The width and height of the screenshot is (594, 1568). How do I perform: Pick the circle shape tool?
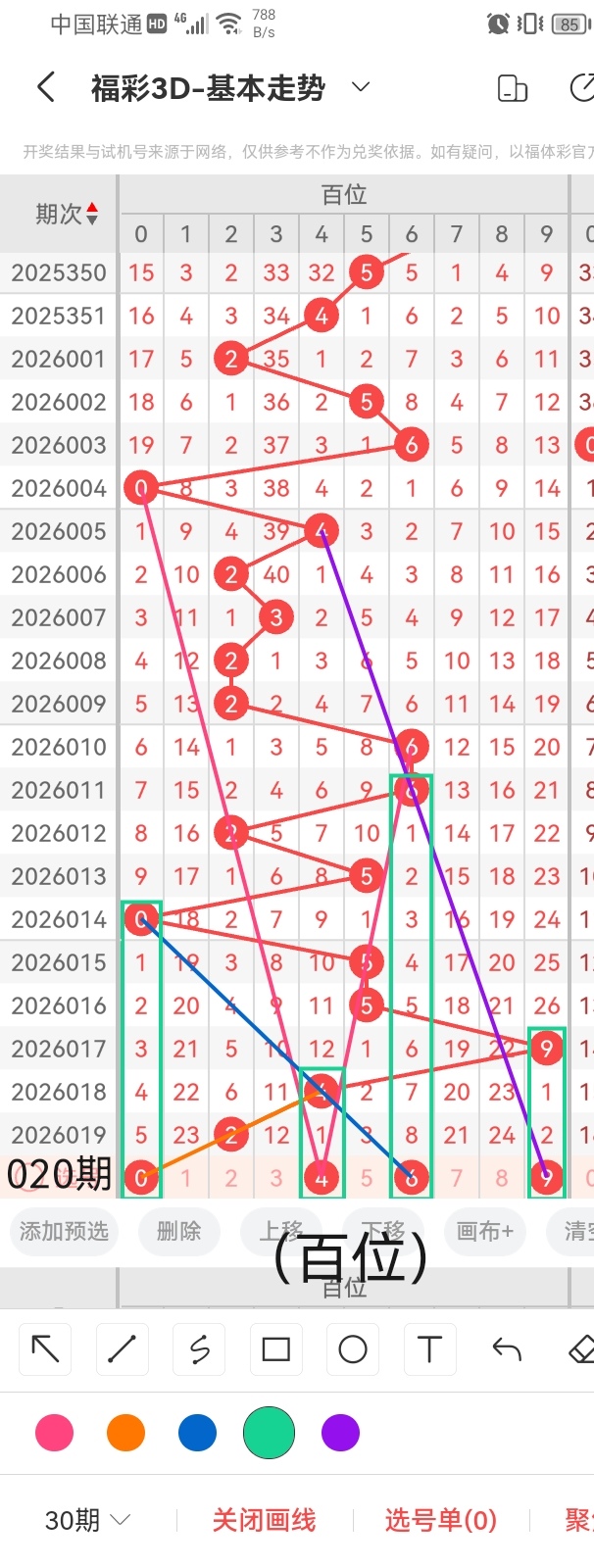[x=353, y=1349]
